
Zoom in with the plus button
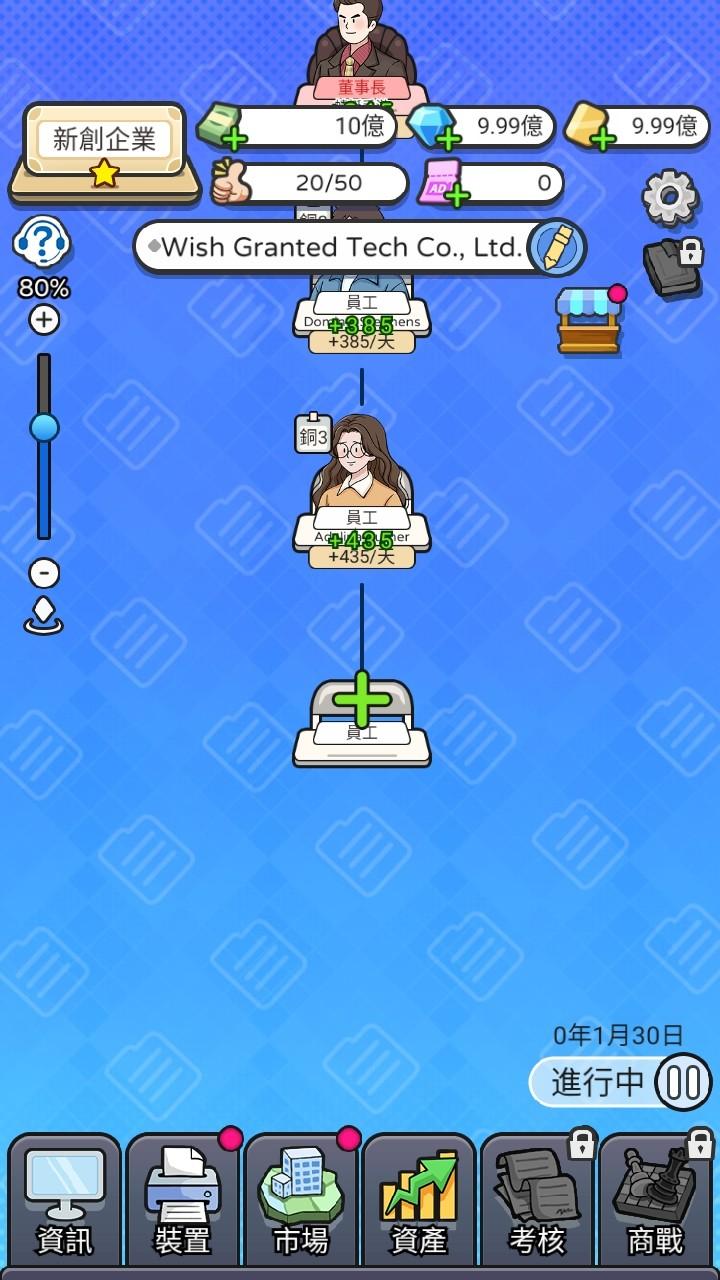[x=44, y=320]
